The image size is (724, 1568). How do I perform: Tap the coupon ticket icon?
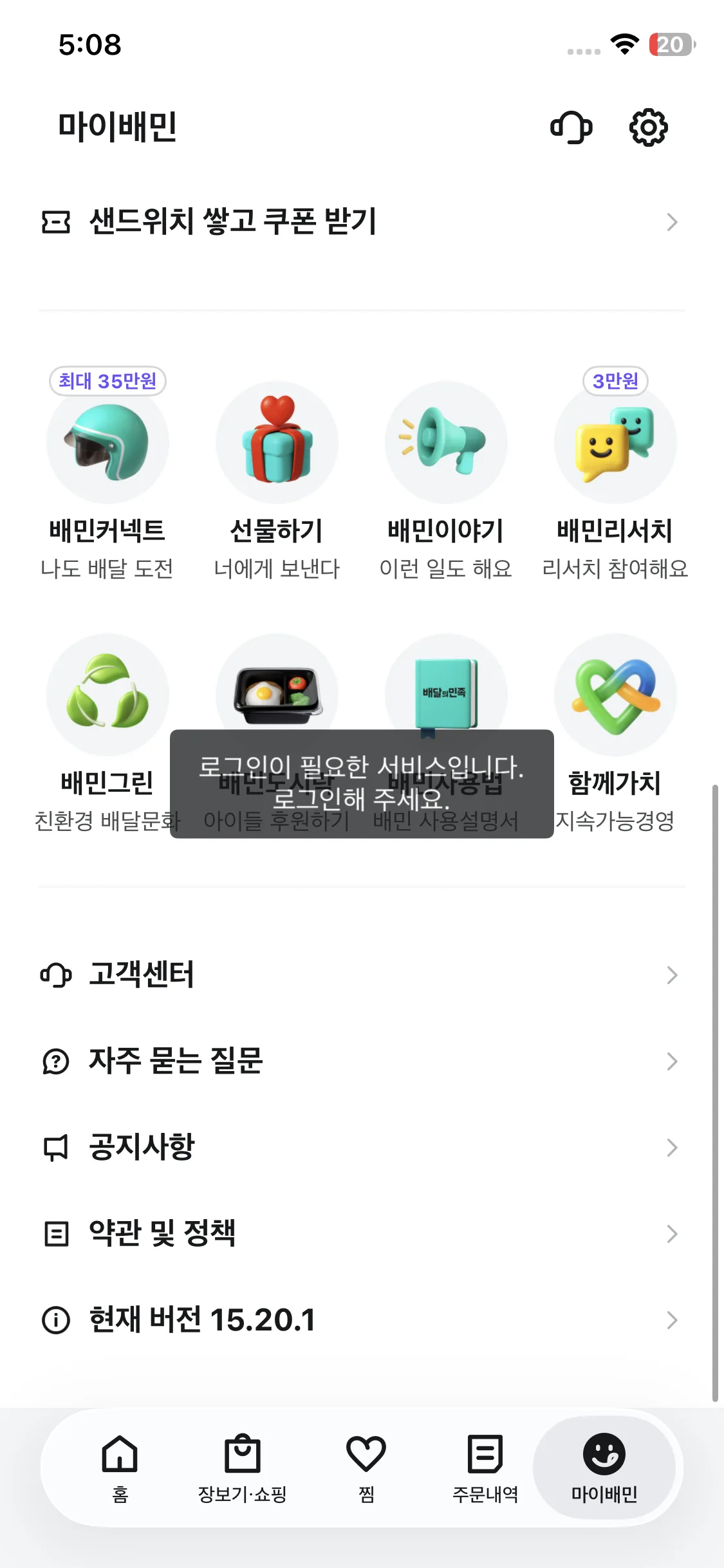tap(57, 222)
